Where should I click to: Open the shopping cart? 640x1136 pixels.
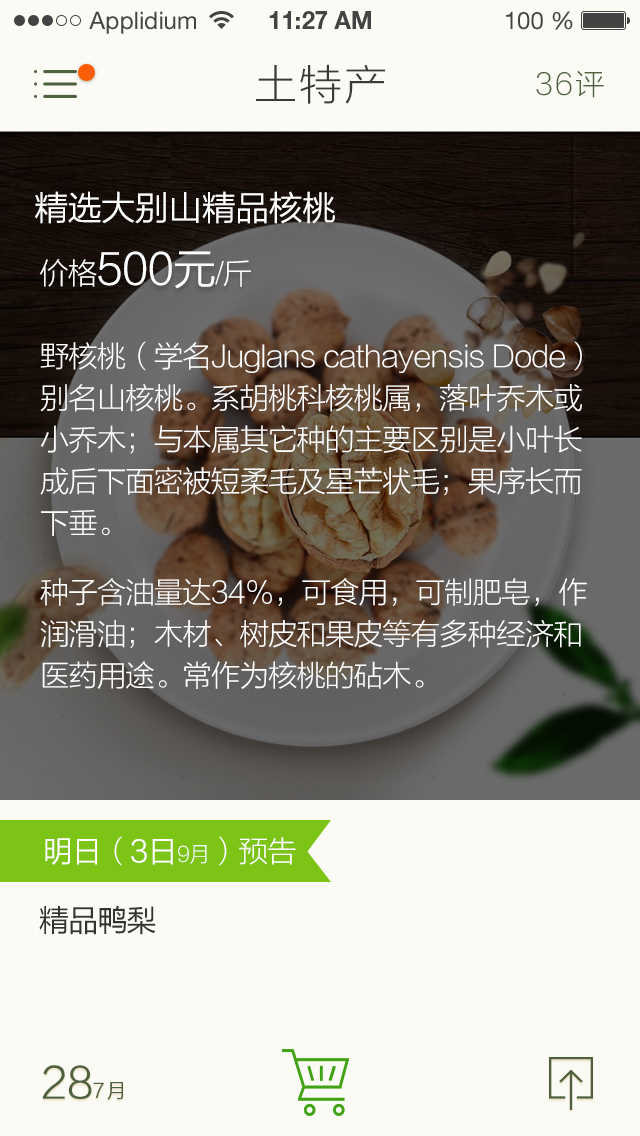pos(318,1082)
